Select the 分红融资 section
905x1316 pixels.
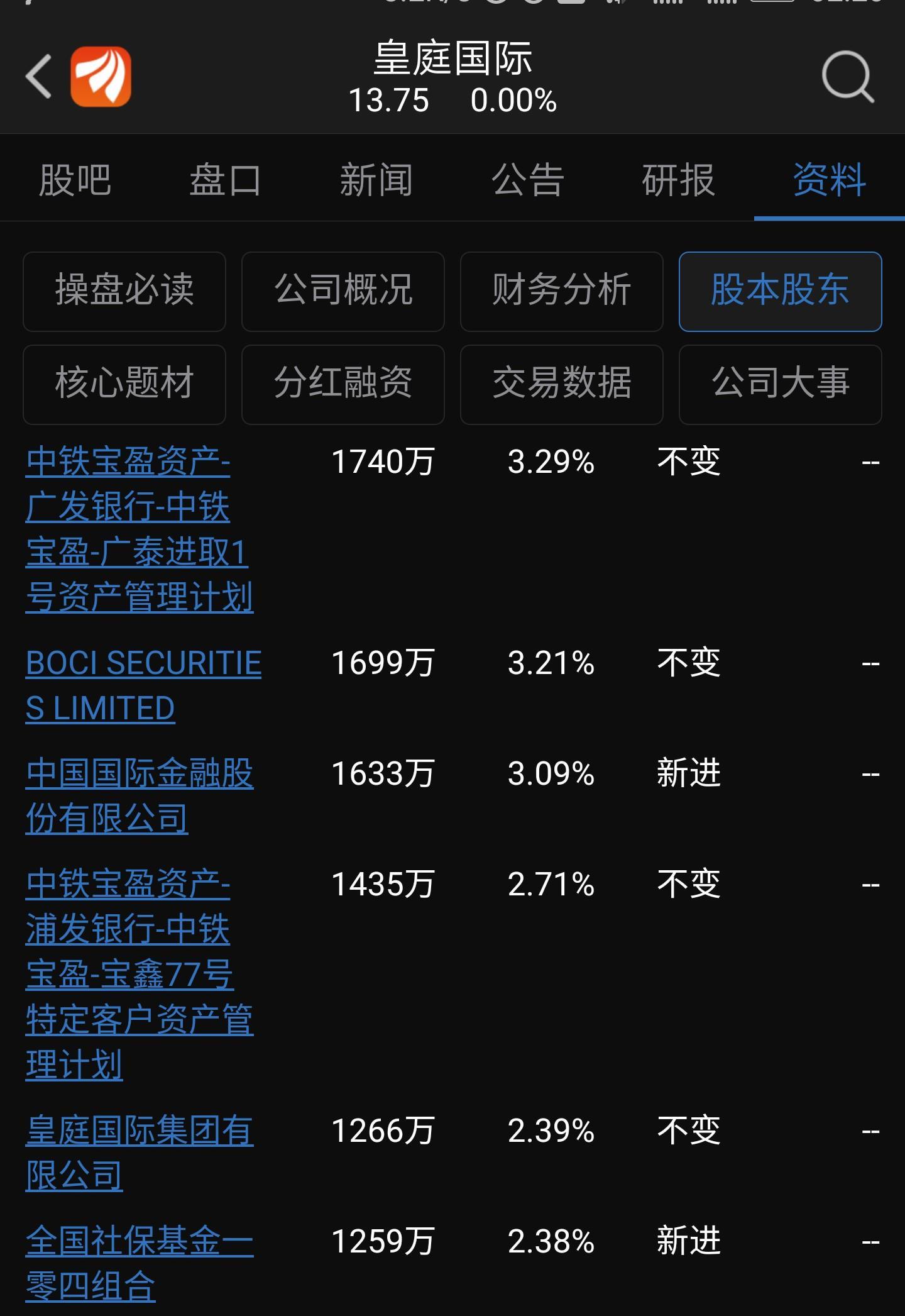click(x=343, y=384)
